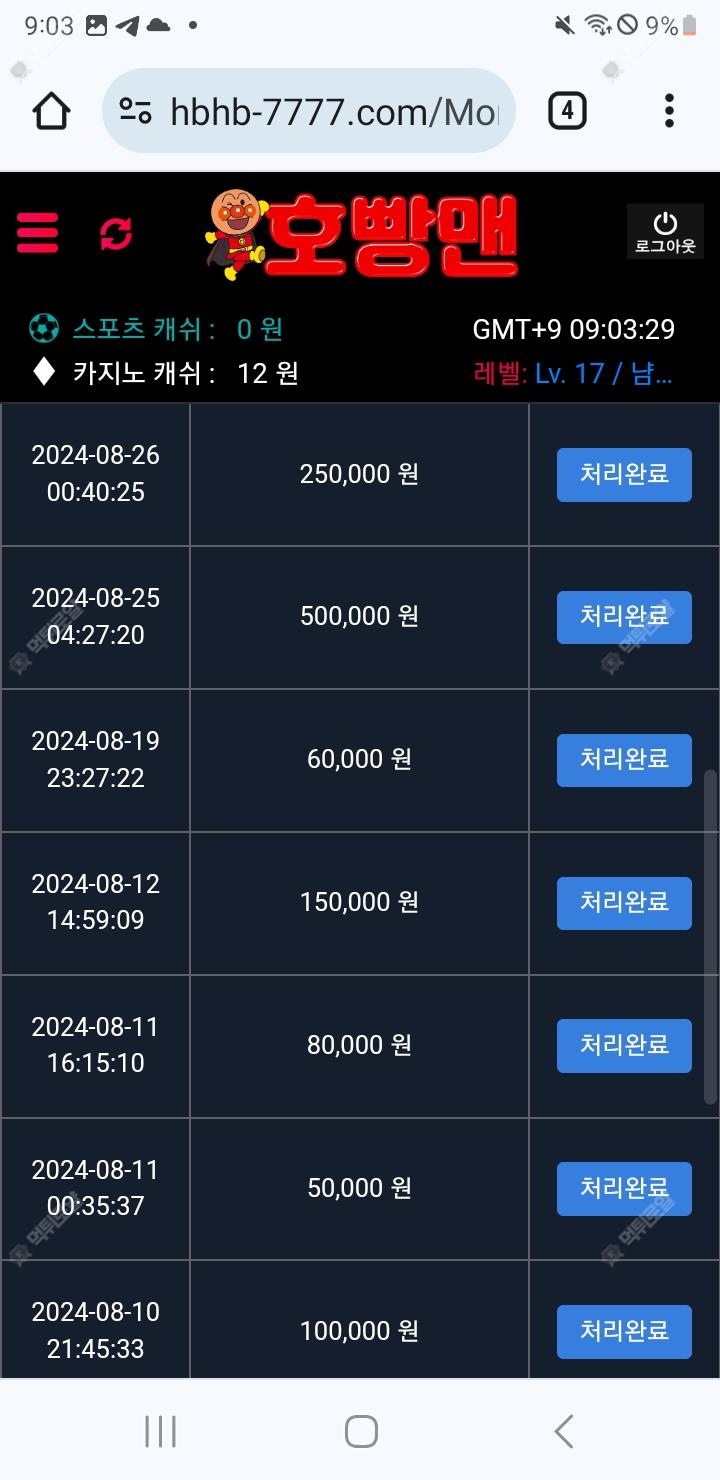The width and height of the screenshot is (720, 1480).
Task: Tap the 로그아웃 logout button
Action: click(x=665, y=232)
